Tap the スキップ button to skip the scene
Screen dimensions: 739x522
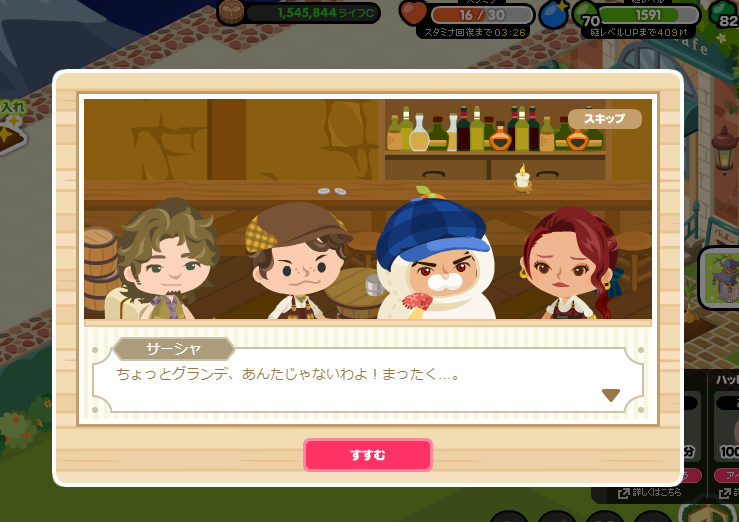(x=604, y=119)
